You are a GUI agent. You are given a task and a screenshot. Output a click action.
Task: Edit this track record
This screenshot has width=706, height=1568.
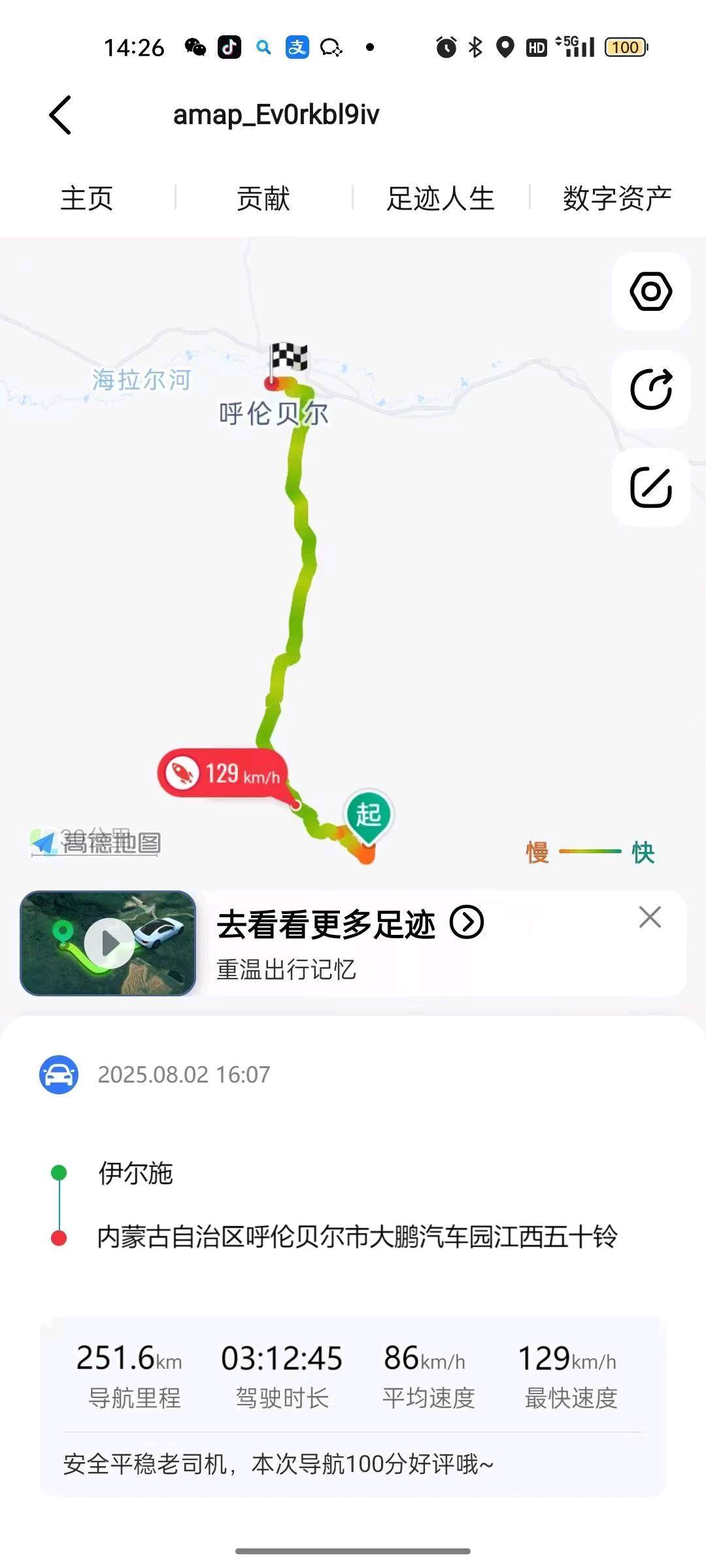click(x=650, y=487)
